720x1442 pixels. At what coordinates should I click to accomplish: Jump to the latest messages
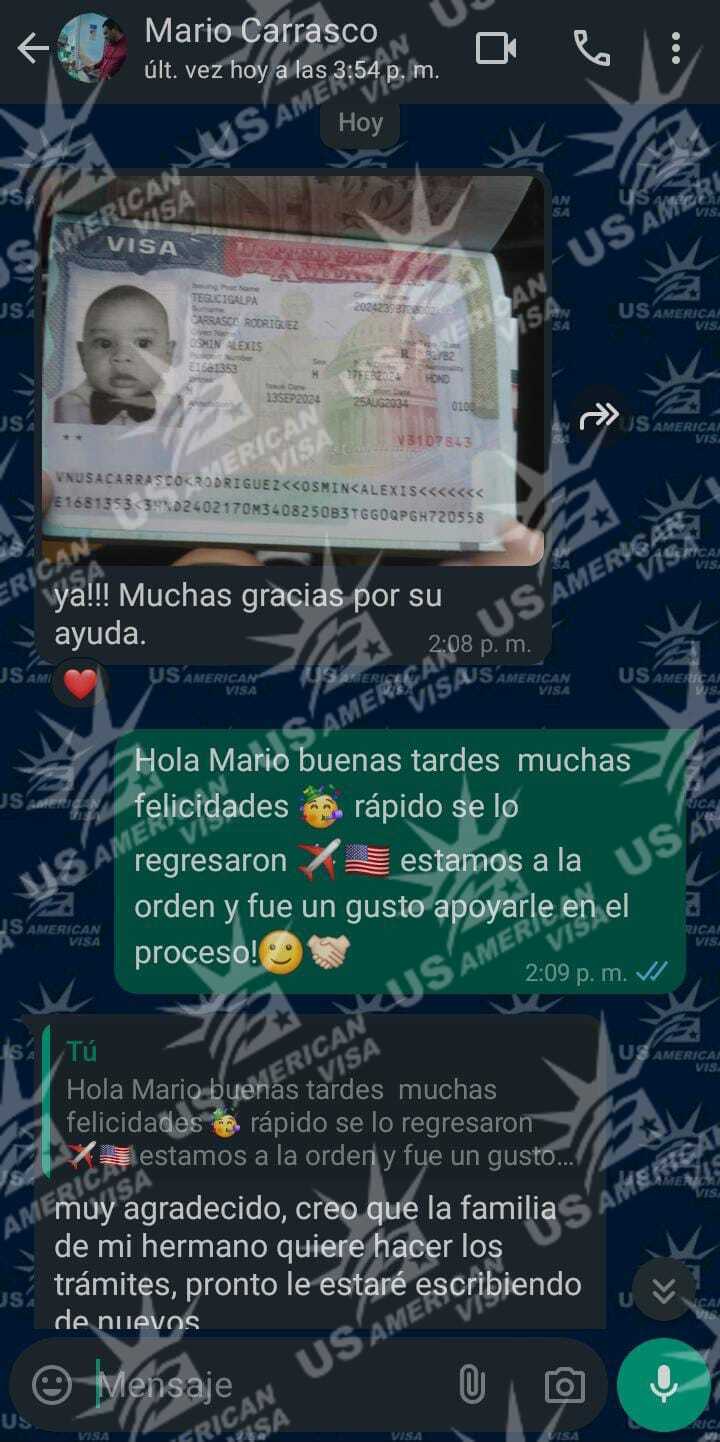click(x=664, y=1290)
